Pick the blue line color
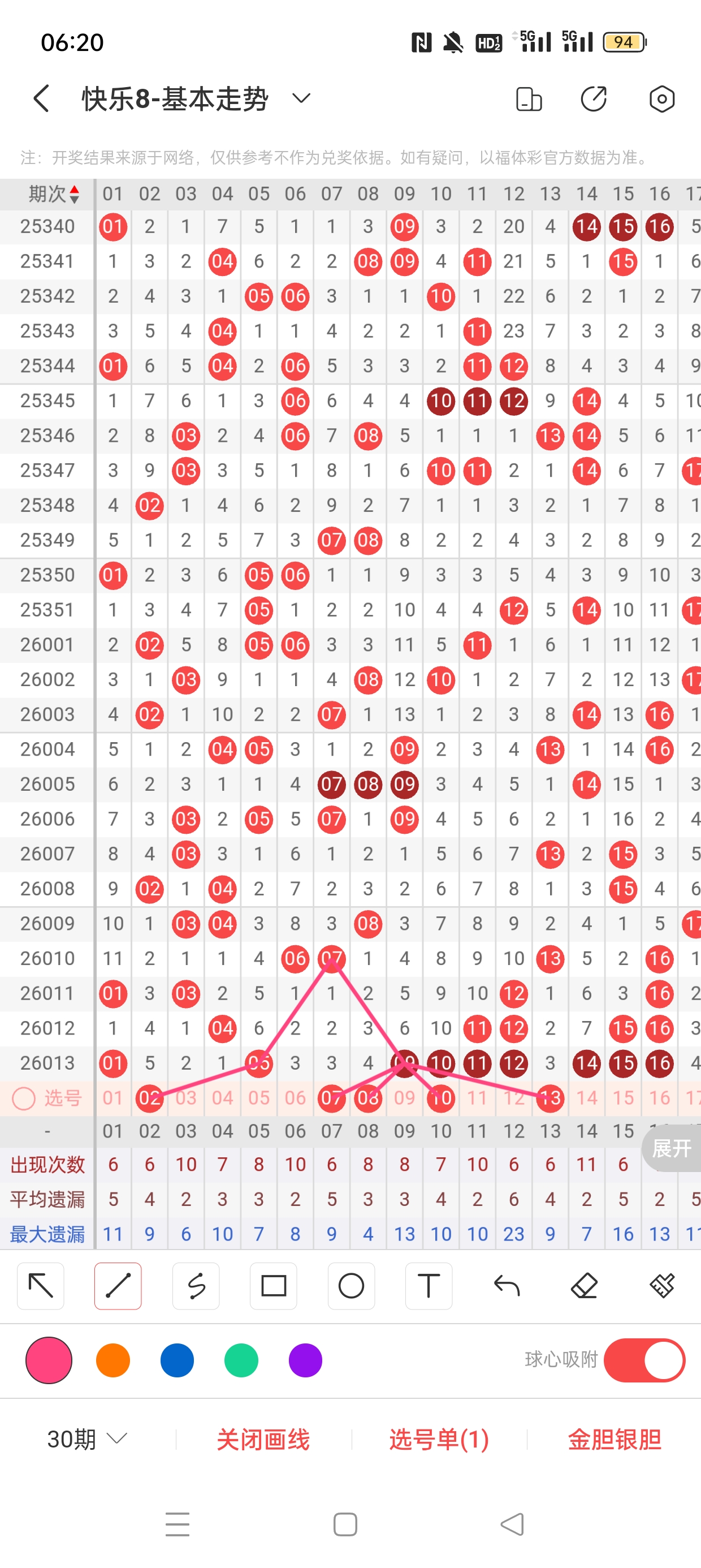Image resolution: width=701 pixels, height=1568 pixels. point(177,1360)
